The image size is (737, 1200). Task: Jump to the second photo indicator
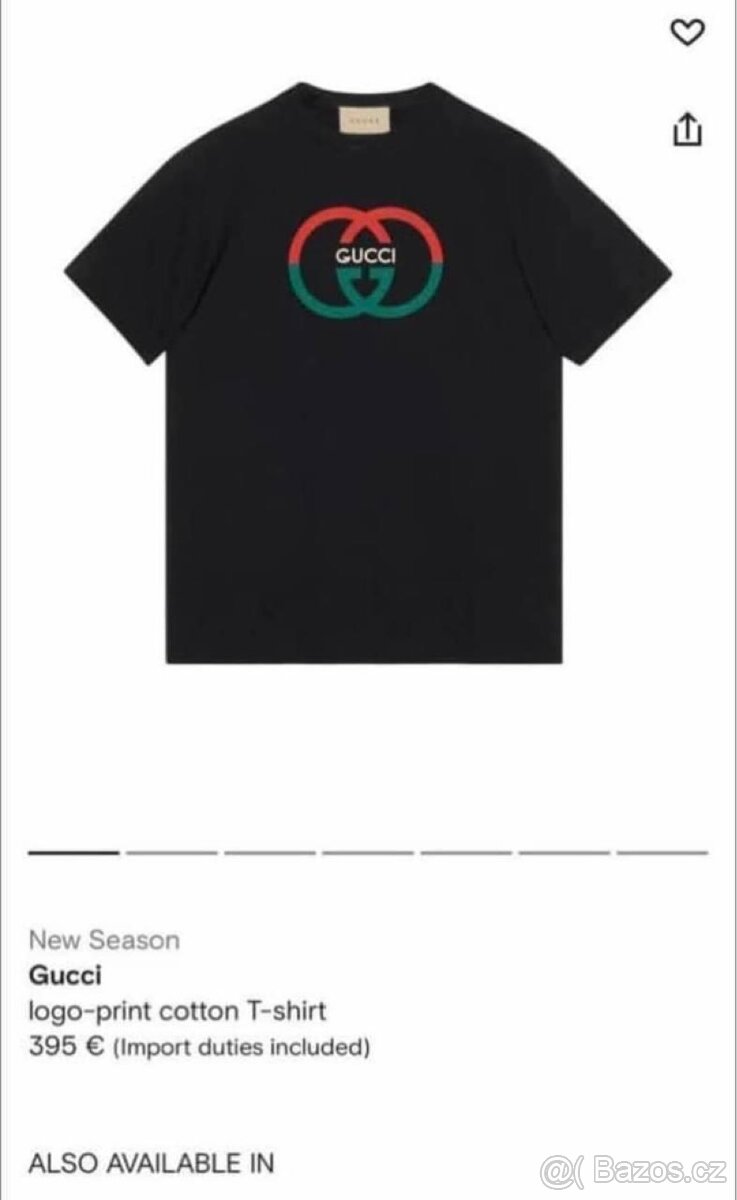pyautogui.click(x=172, y=853)
